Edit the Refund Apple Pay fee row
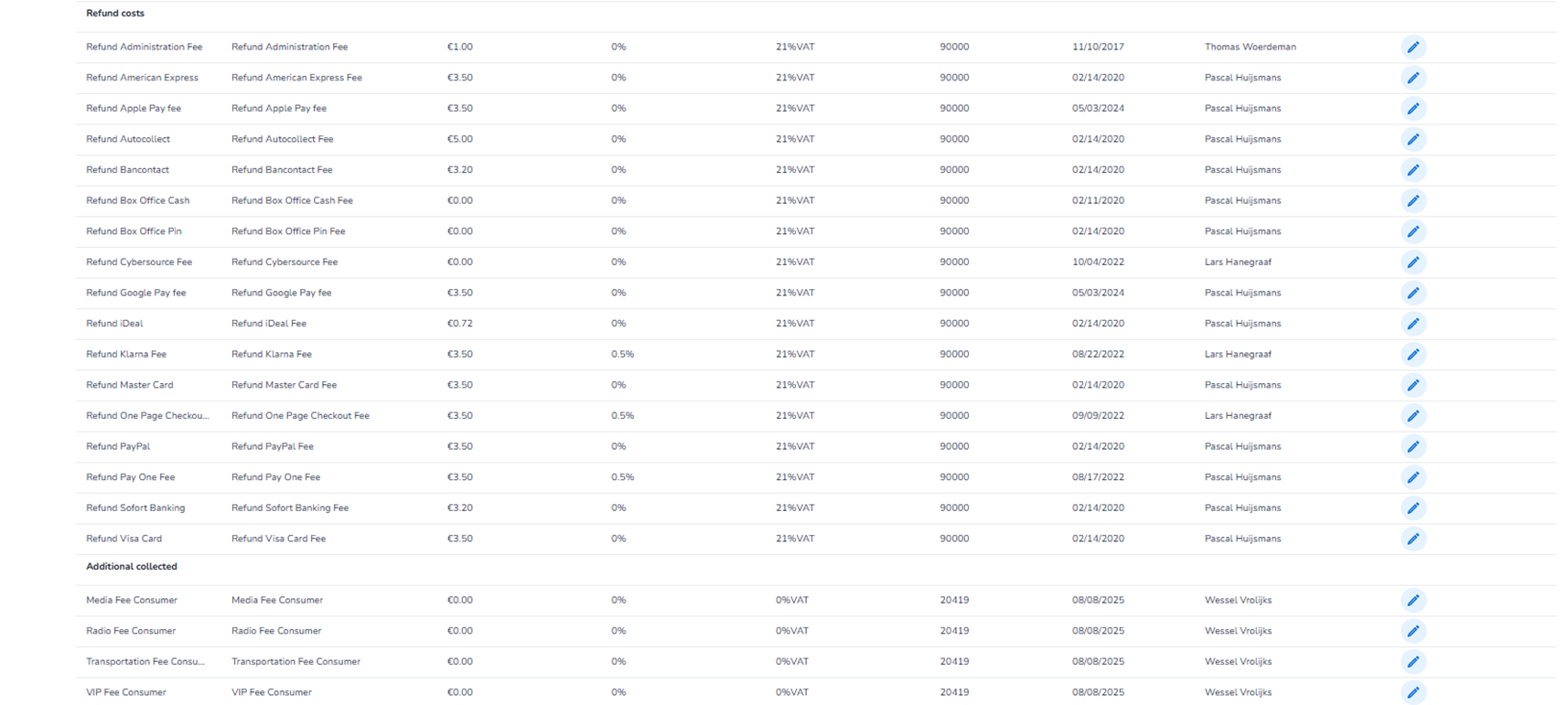Image resolution: width=1568 pixels, height=705 pixels. point(1412,109)
